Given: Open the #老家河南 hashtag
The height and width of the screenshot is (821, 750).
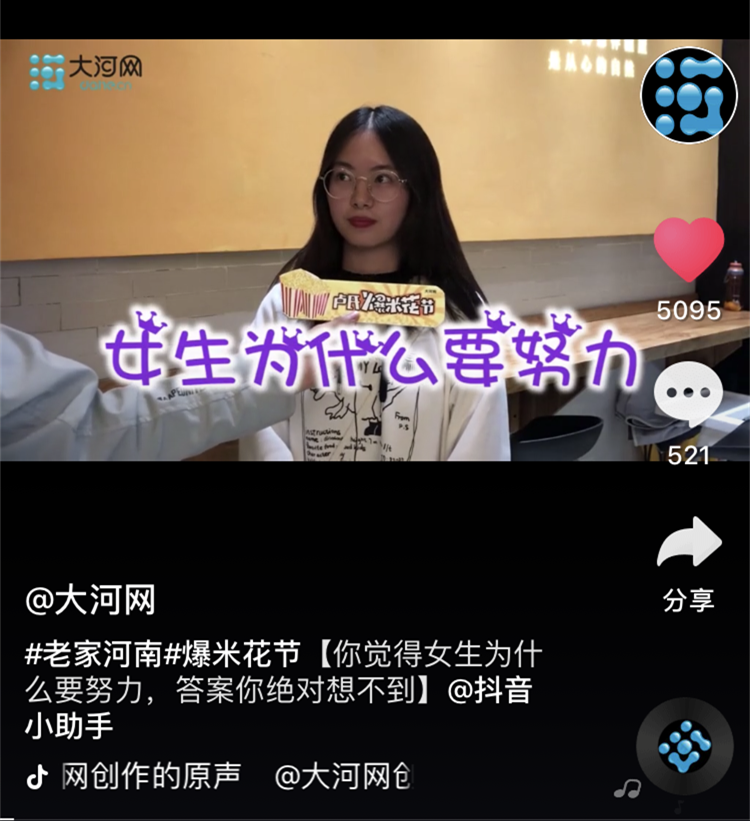Looking at the screenshot, I should (93, 655).
